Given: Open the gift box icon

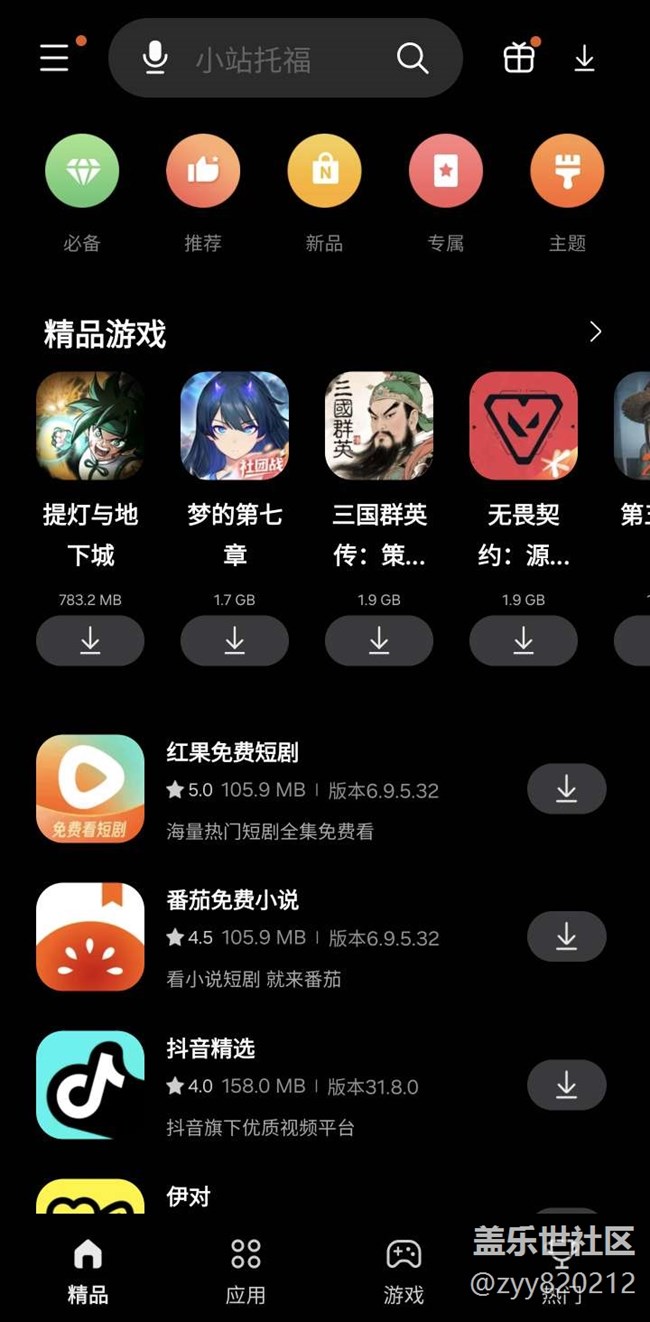Looking at the screenshot, I should tap(519, 58).
